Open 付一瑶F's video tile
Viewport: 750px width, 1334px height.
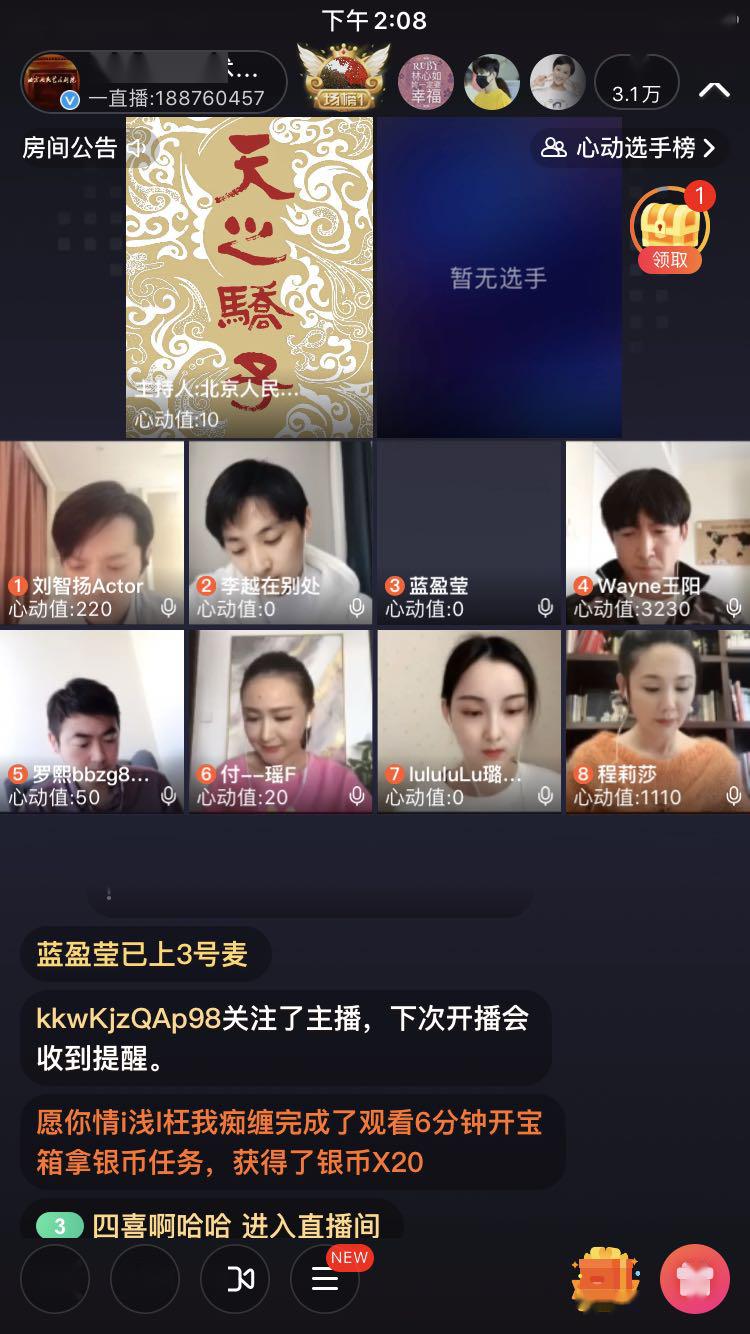tap(280, 720)
